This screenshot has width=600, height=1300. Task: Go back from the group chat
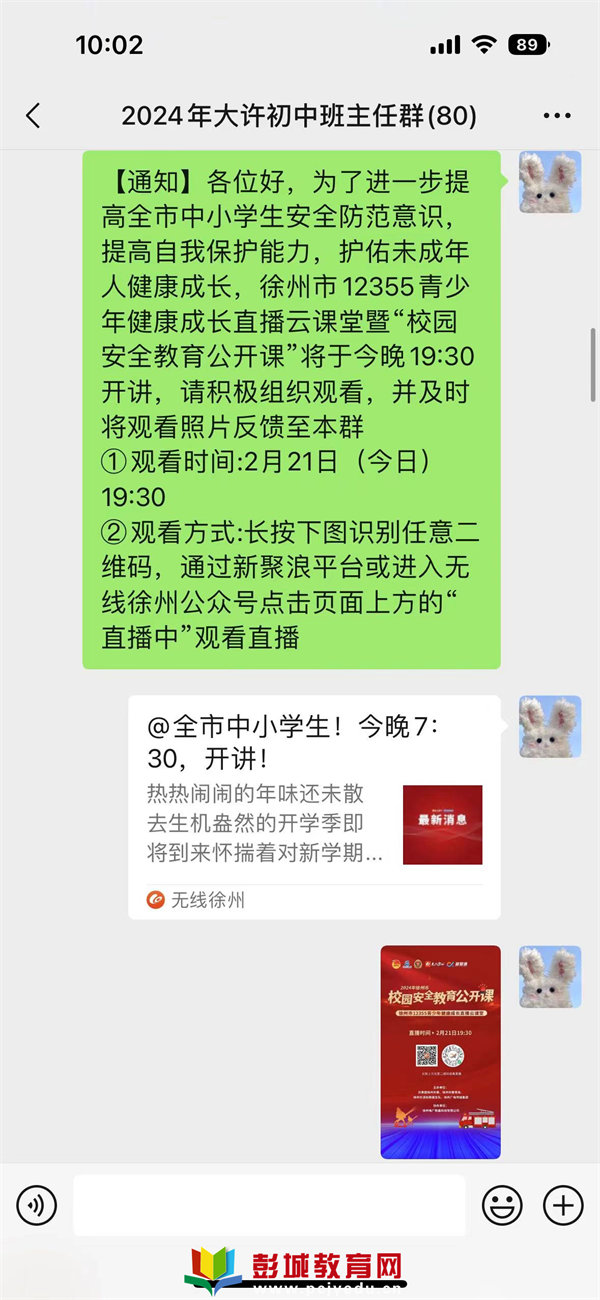pyautogui.click(x=33, y=116)
